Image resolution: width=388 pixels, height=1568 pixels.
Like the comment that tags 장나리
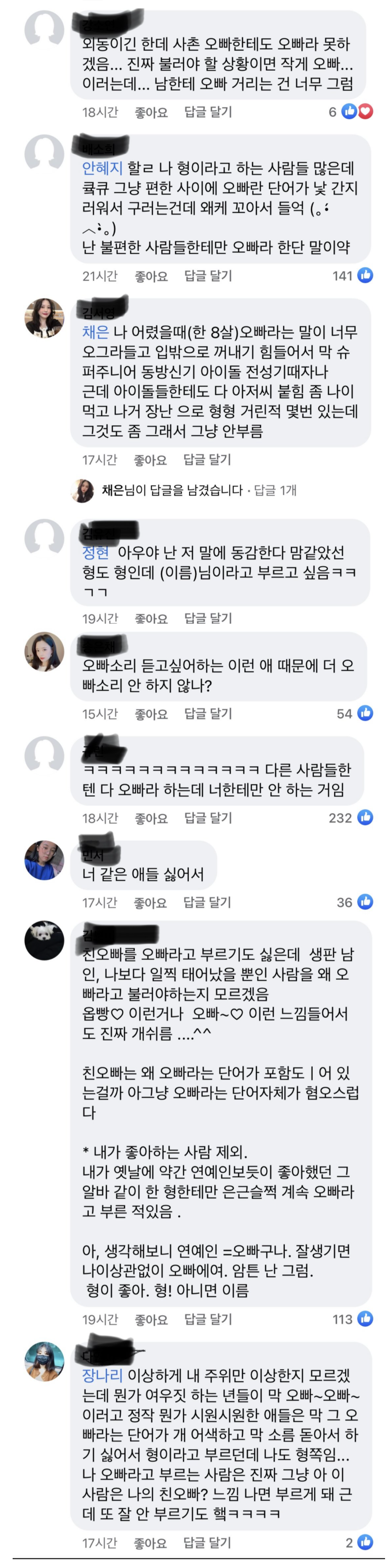pos(150,1542)
